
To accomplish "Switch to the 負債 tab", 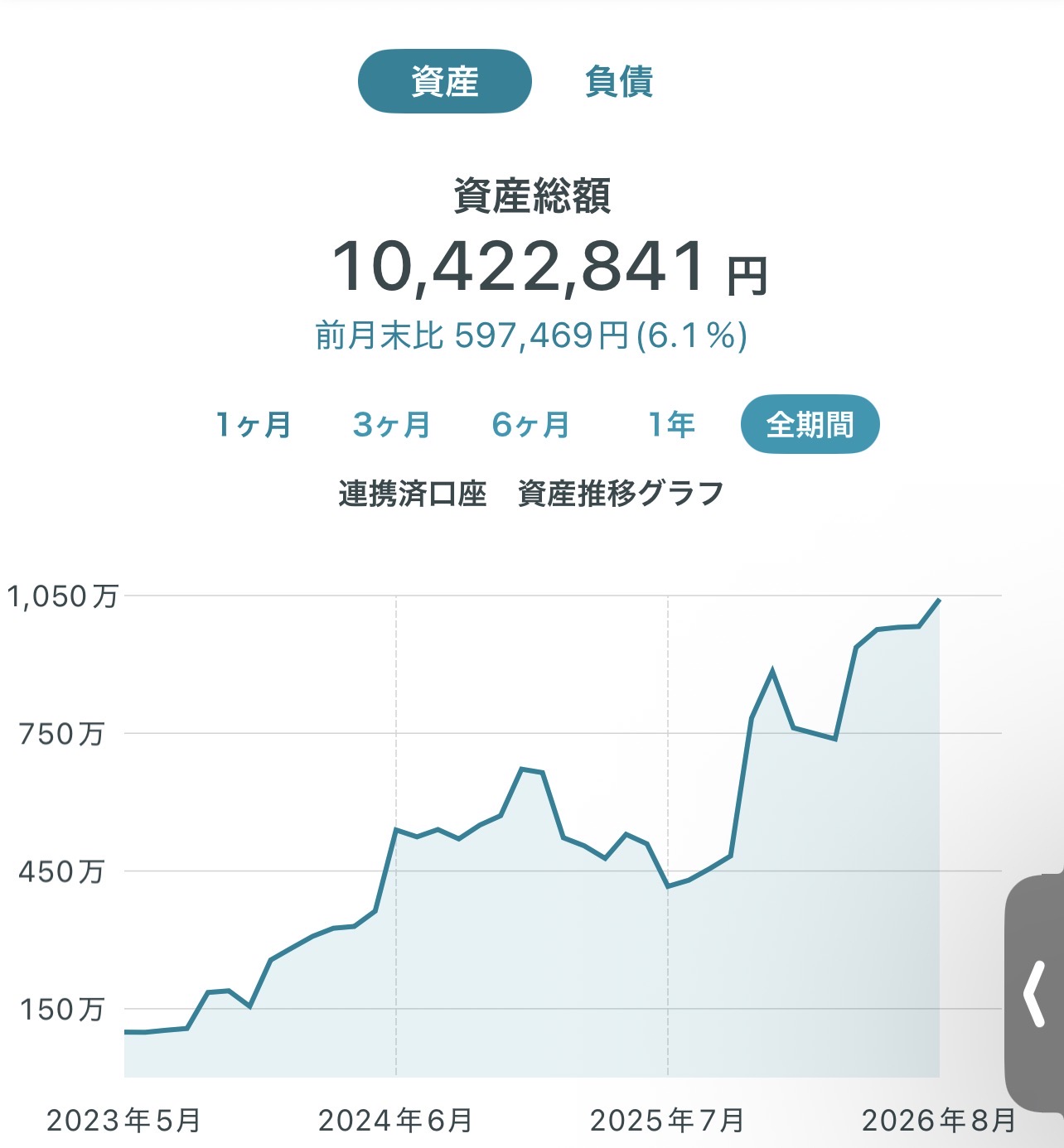I will click(x=619, y=81).
